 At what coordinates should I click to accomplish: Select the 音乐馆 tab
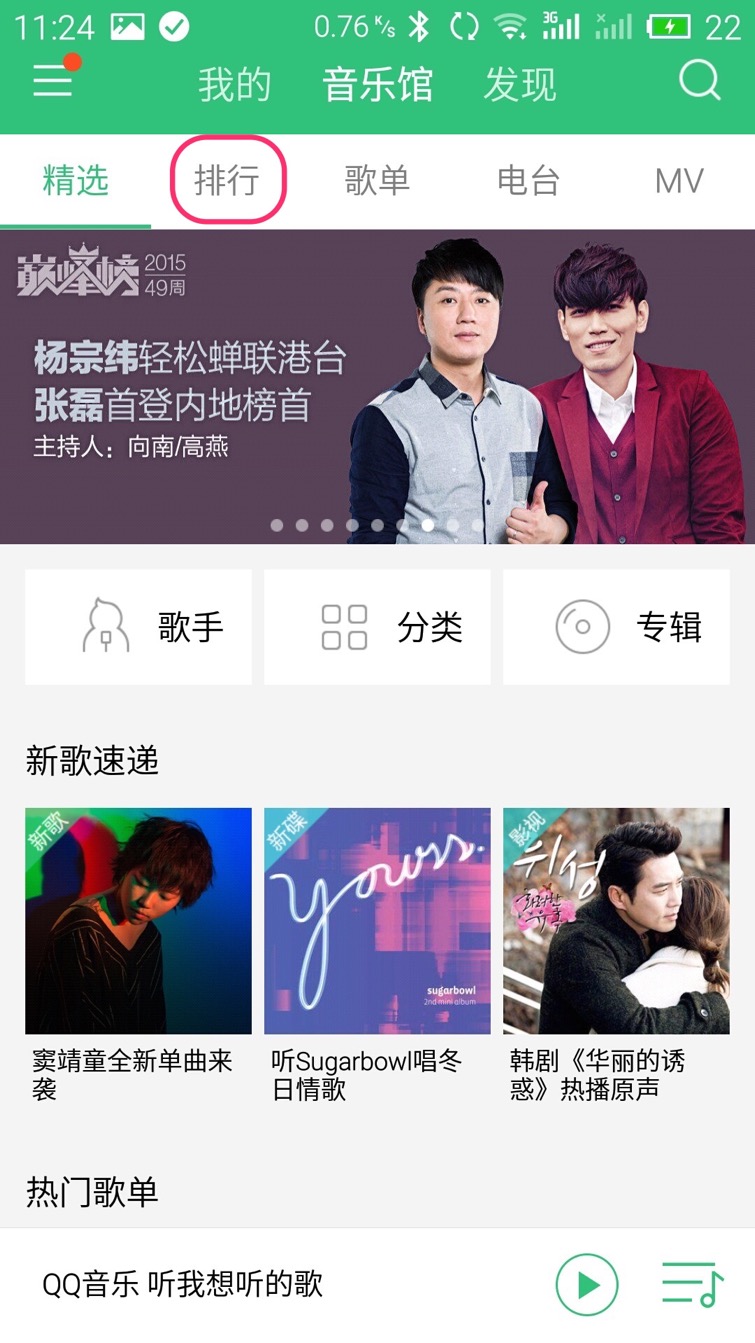pos(377,84)
